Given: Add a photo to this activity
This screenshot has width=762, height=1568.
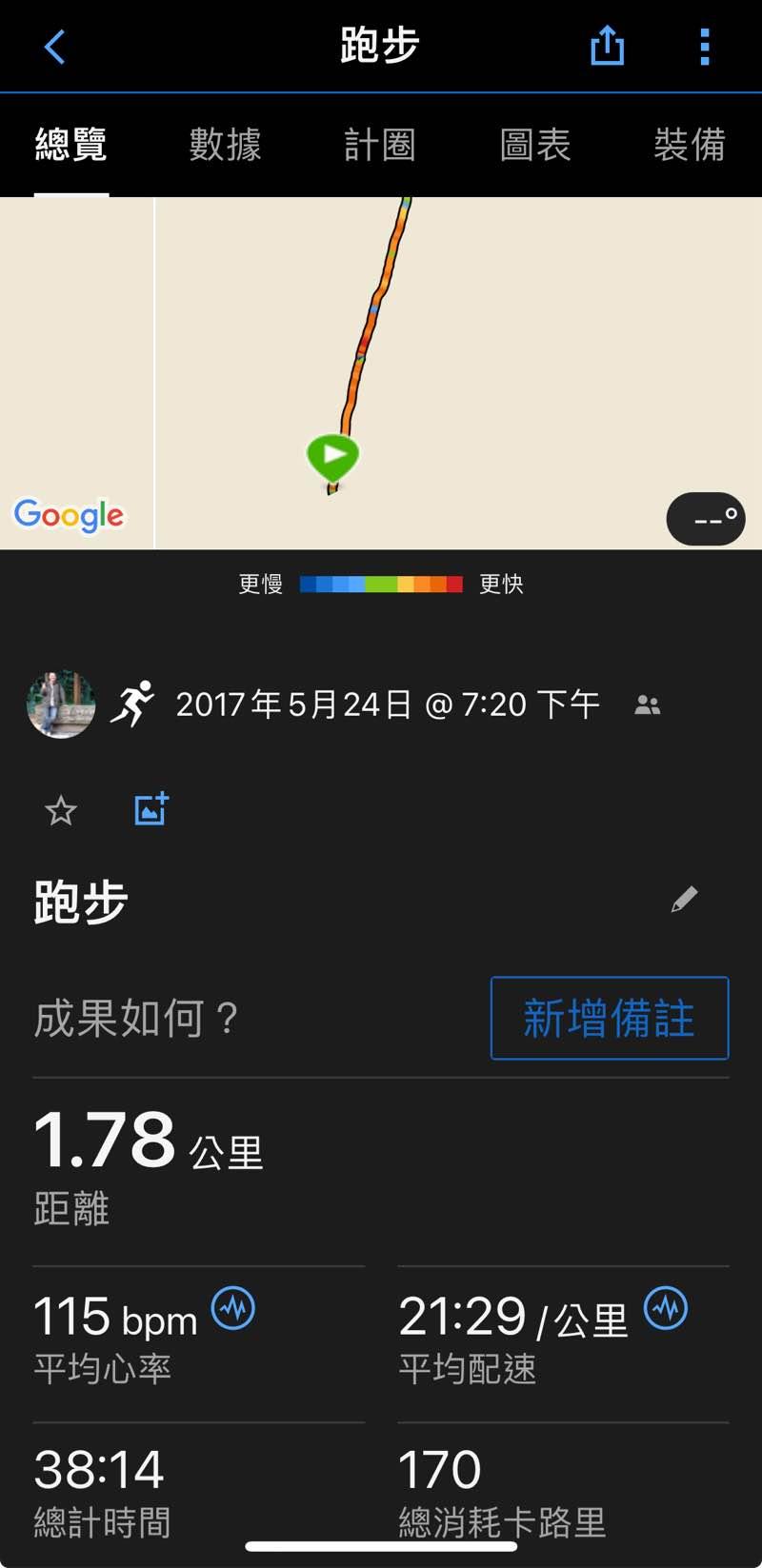Looking at the screenshot, I should coord(151,809).
